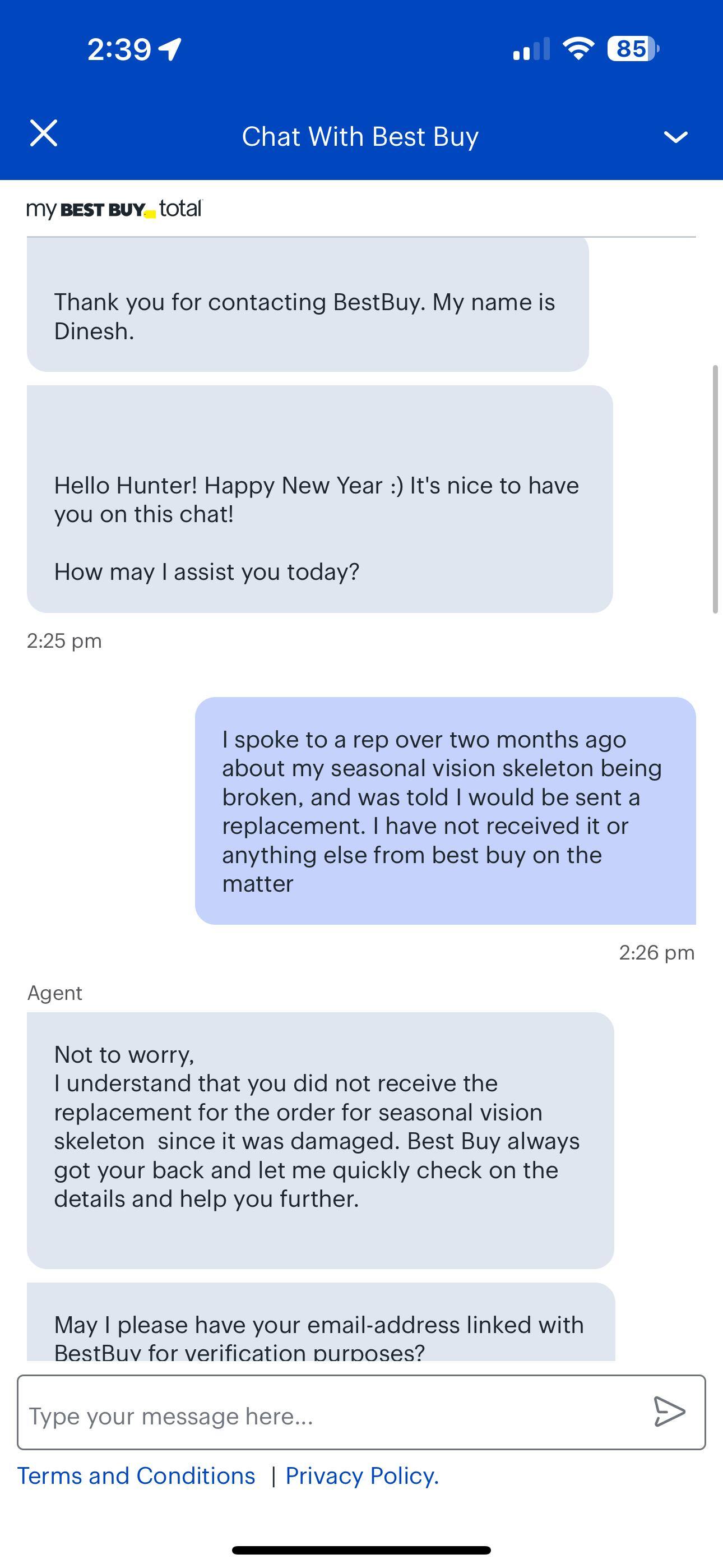Viewport: 723px width, 1568px height.
Task: Tap the 2:26 pm timestamp
Action: pos(656,953)
